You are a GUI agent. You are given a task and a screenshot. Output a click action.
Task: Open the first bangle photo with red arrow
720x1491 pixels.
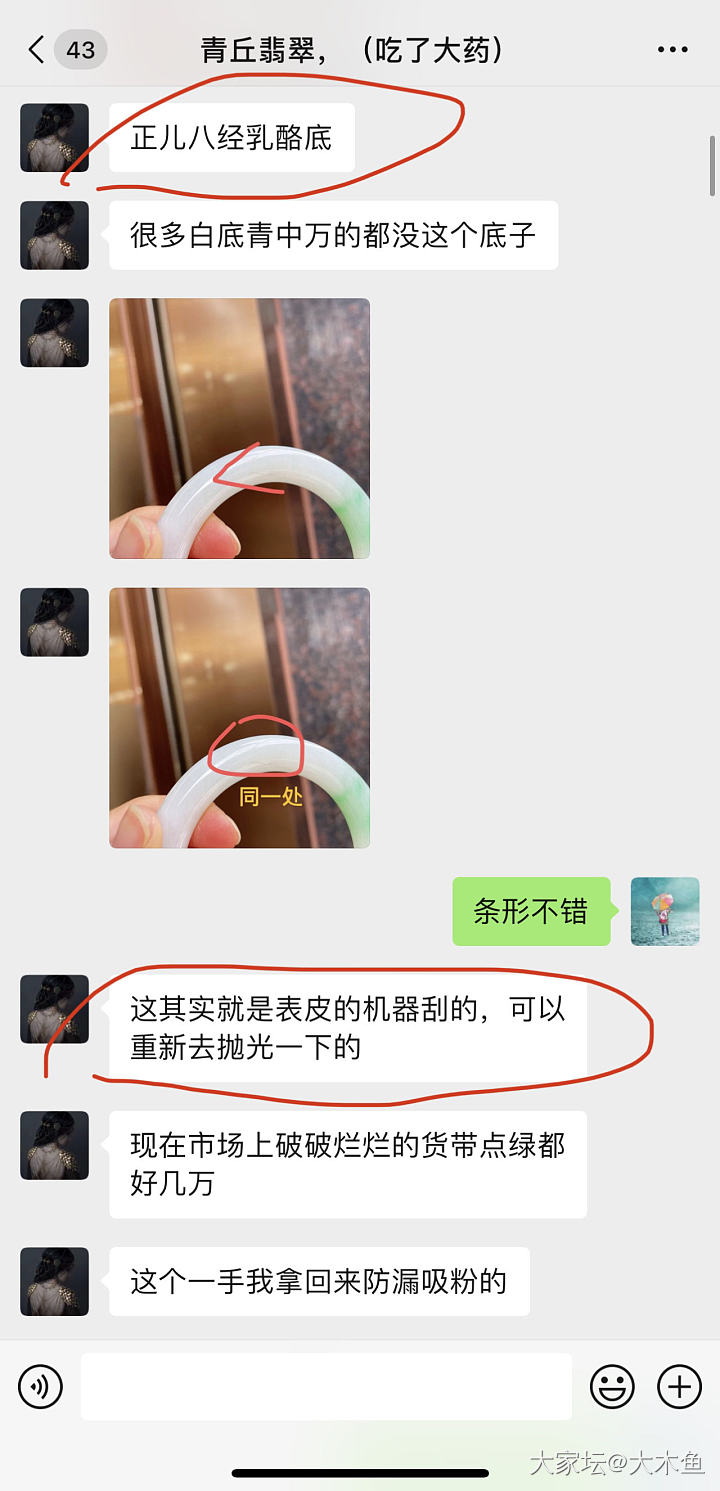[x=239, y=428]
